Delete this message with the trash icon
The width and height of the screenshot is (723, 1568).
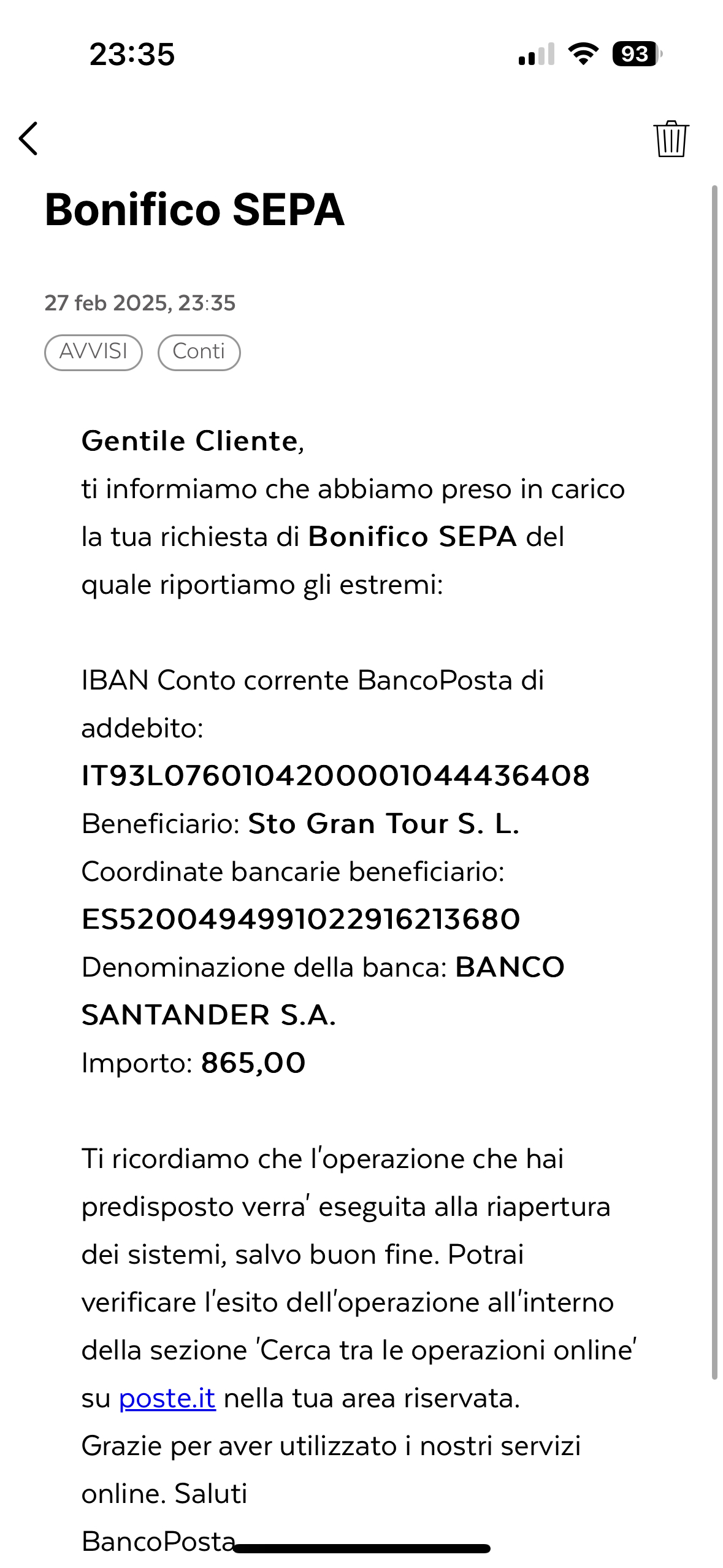671,139
